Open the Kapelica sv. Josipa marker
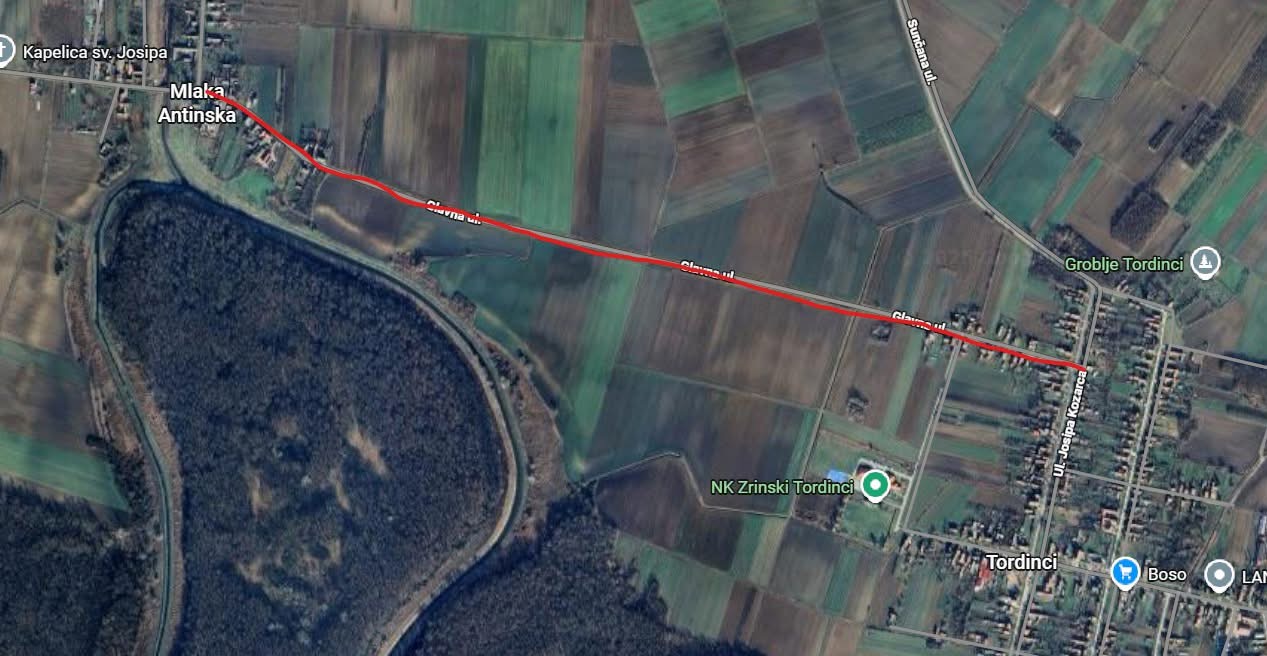The image size is (1267, 656). click(x=5, y=51)
